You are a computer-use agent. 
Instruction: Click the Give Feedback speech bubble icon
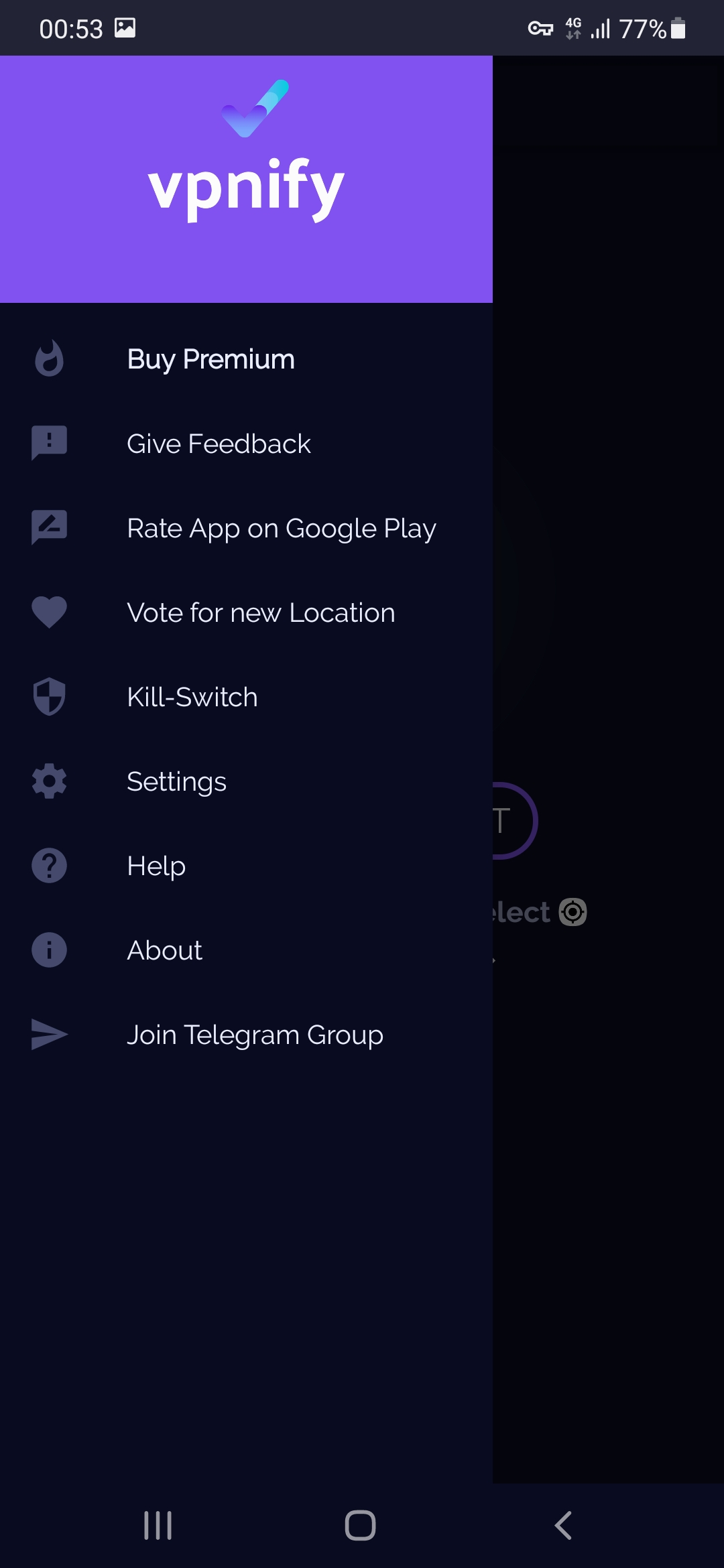49,443
